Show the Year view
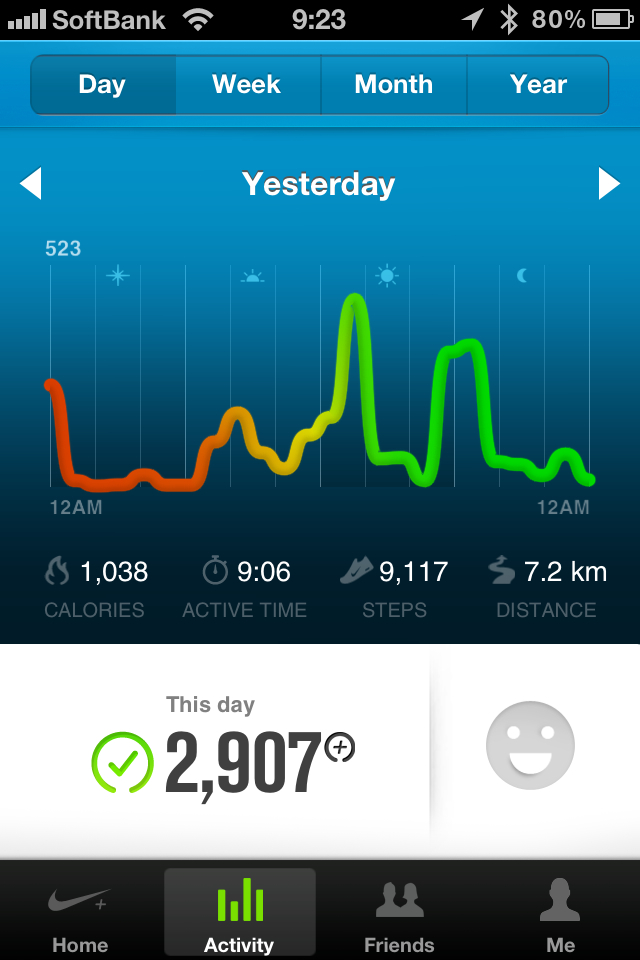The image size is (640, 960). point(538,85)
